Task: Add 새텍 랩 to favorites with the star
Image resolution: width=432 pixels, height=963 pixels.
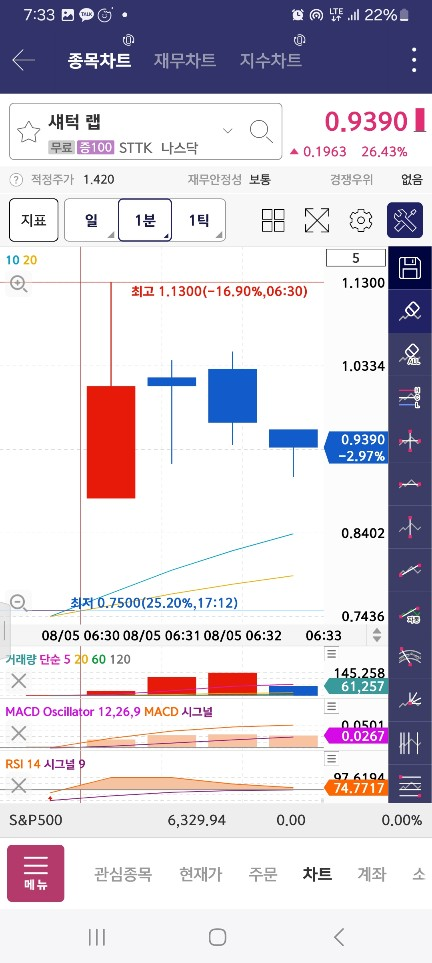Action: tap(28, 131)
